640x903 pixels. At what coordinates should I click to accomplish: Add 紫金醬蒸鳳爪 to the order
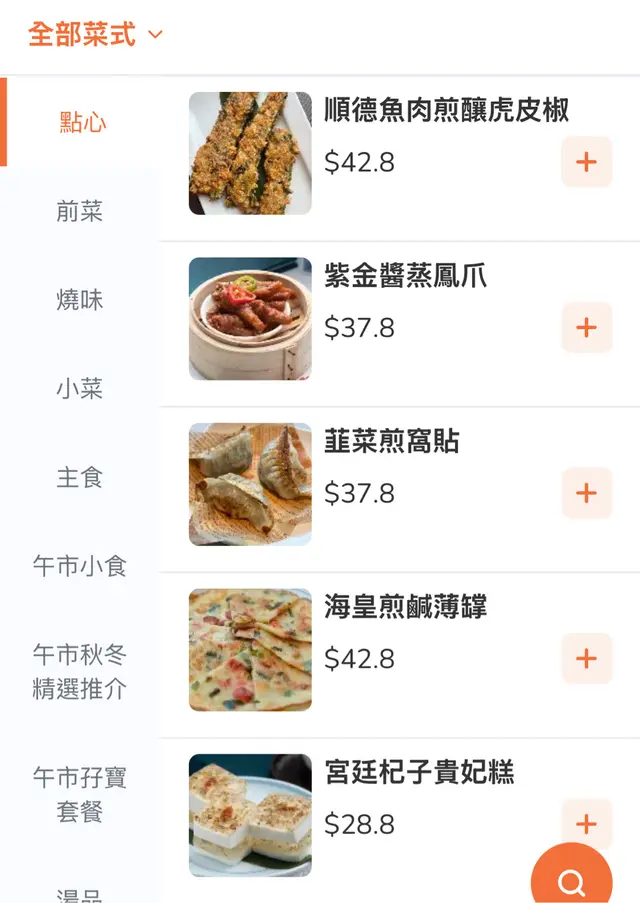tap(586, 328)
